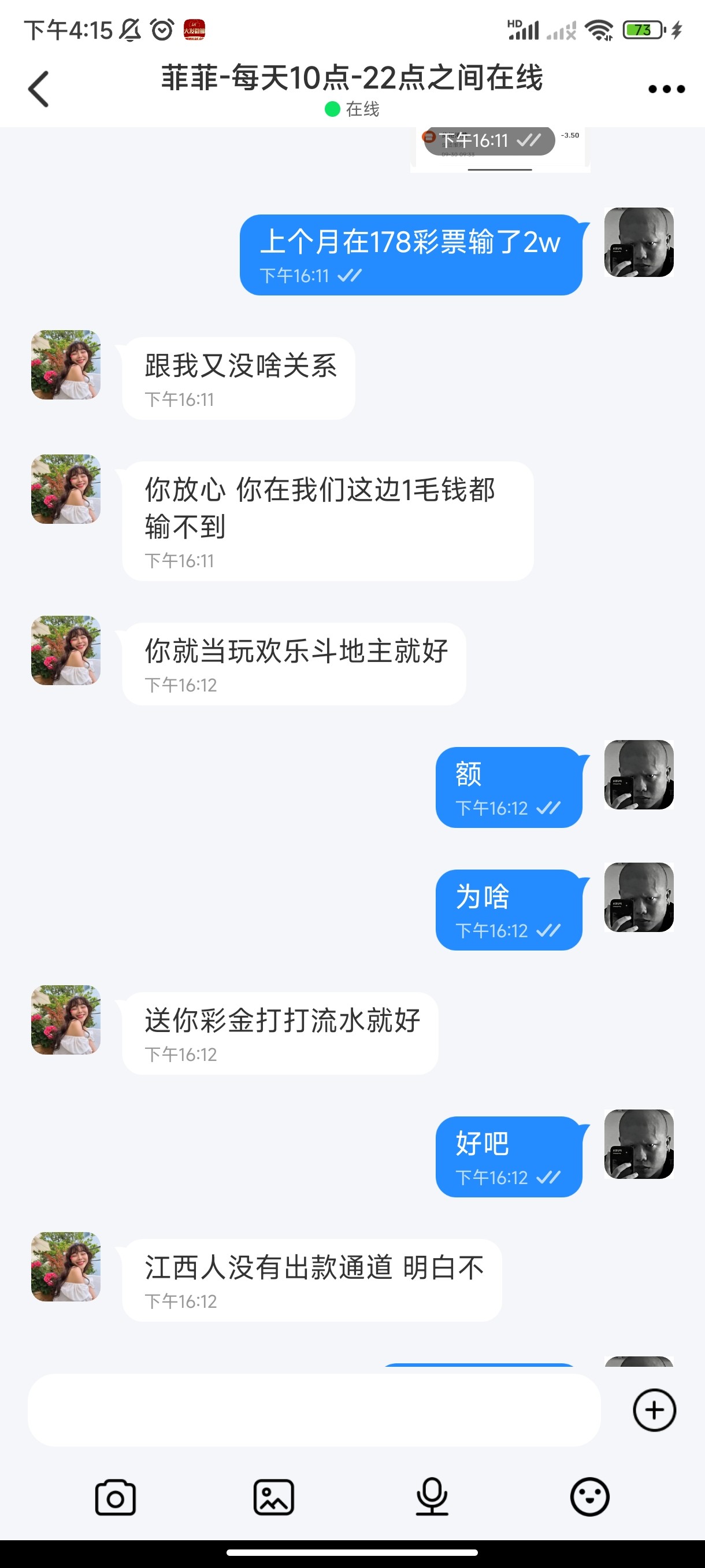Viewport: 705px width, 1568px height.
Task: Tap the message input field
Action: [314, 1410]
